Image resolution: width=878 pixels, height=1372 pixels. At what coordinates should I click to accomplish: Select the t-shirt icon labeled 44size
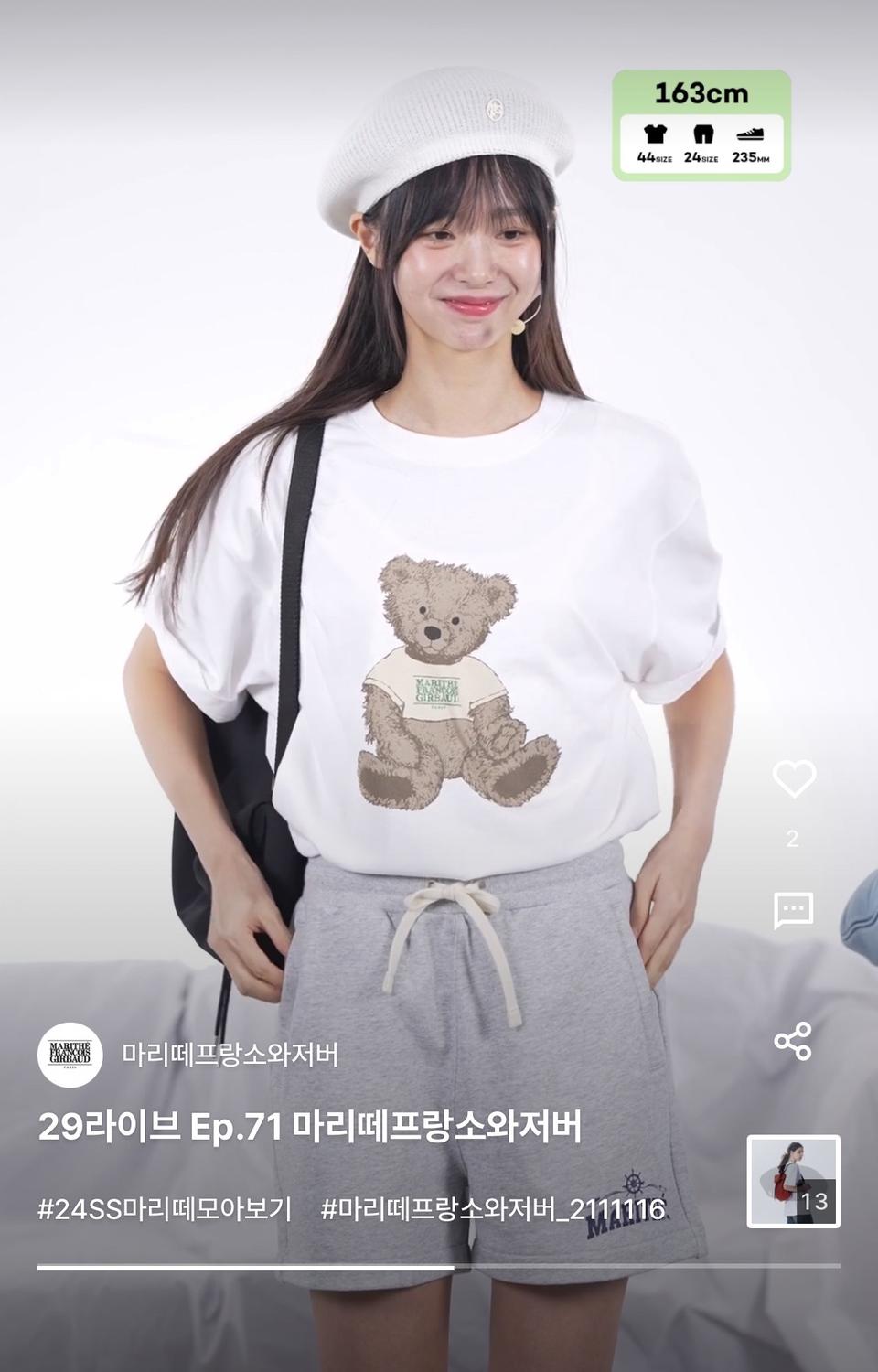[x=655, y=135]
